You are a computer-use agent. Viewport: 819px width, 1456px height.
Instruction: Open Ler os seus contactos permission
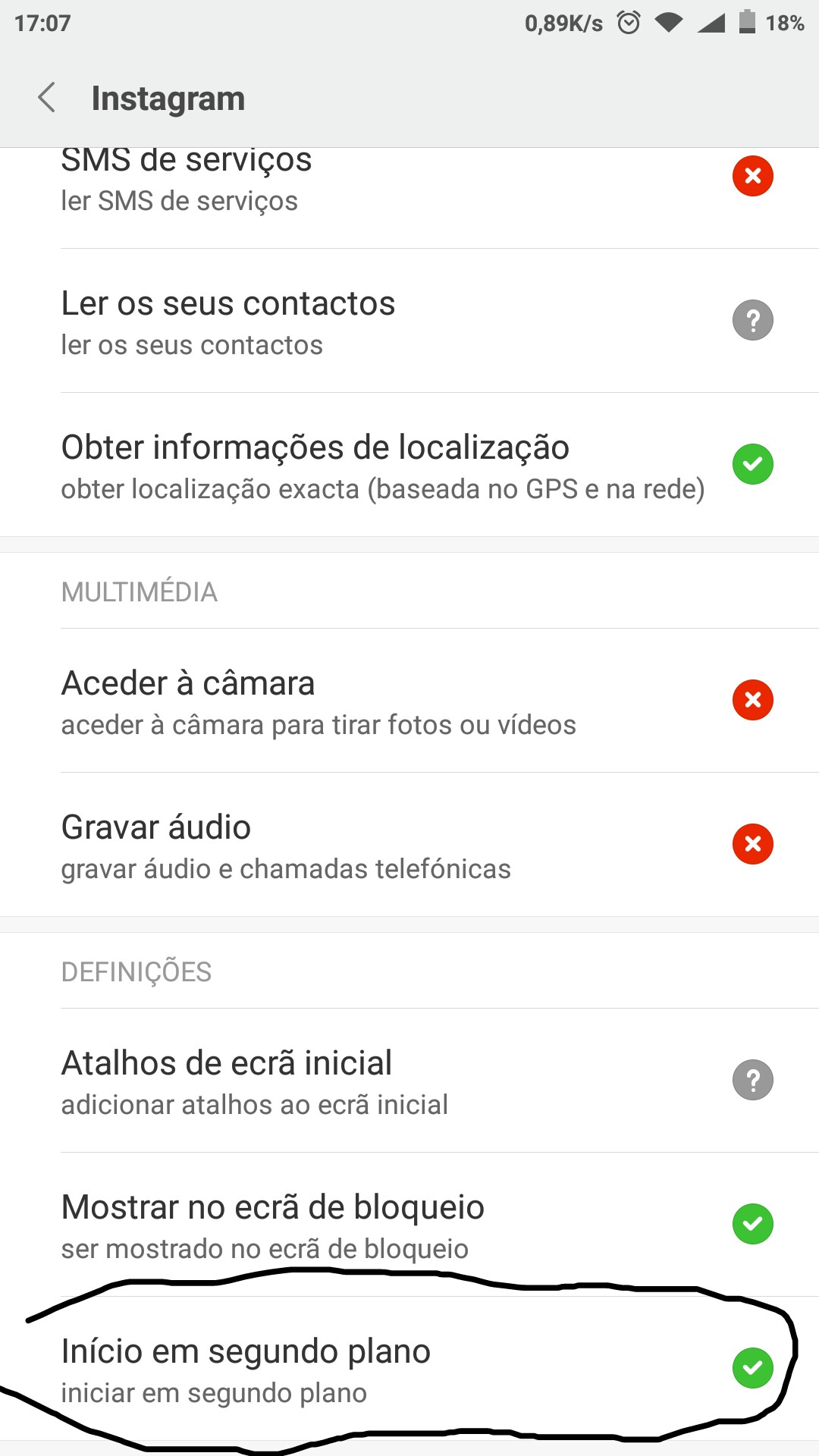pyautogui.click(x=409, y=321)
